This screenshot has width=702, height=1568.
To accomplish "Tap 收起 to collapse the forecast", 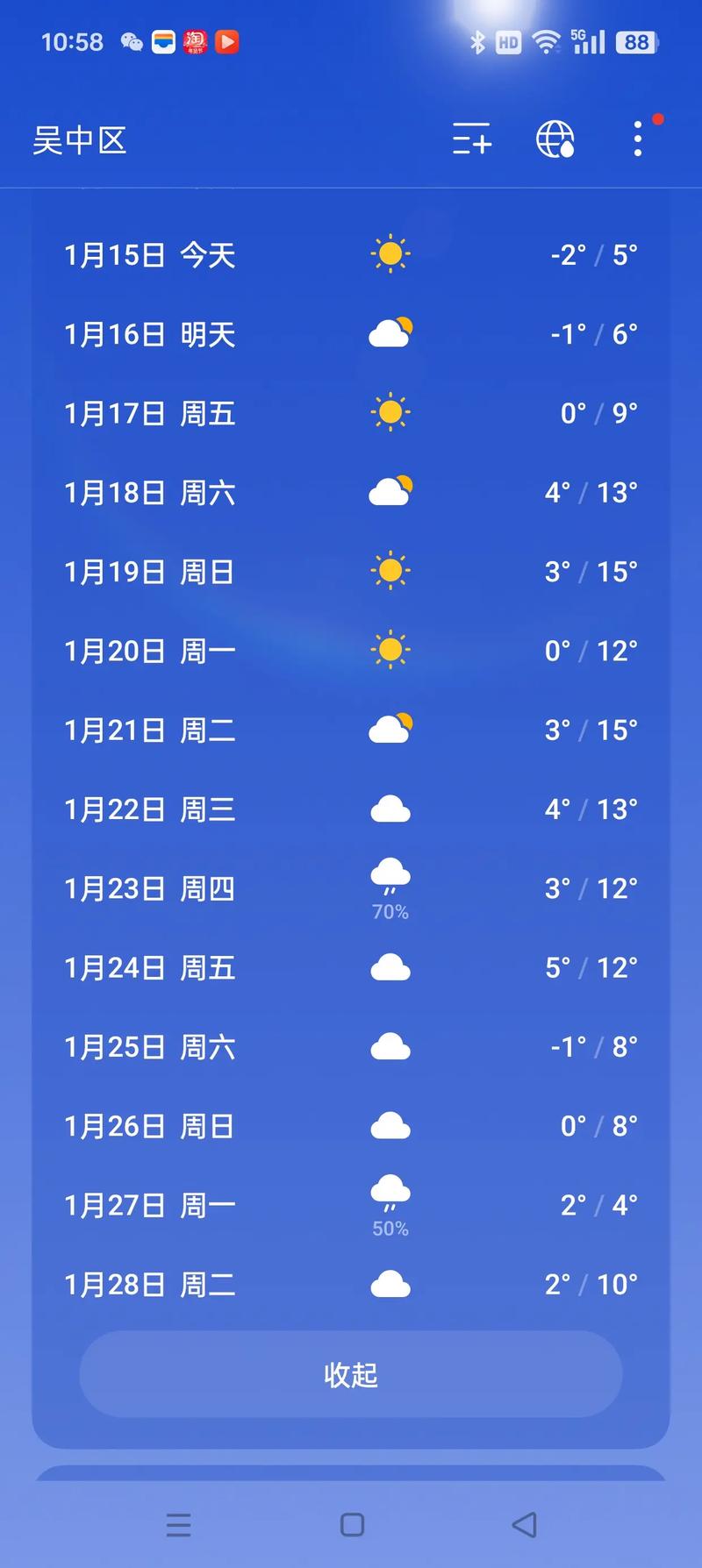I will [351, 1374].
